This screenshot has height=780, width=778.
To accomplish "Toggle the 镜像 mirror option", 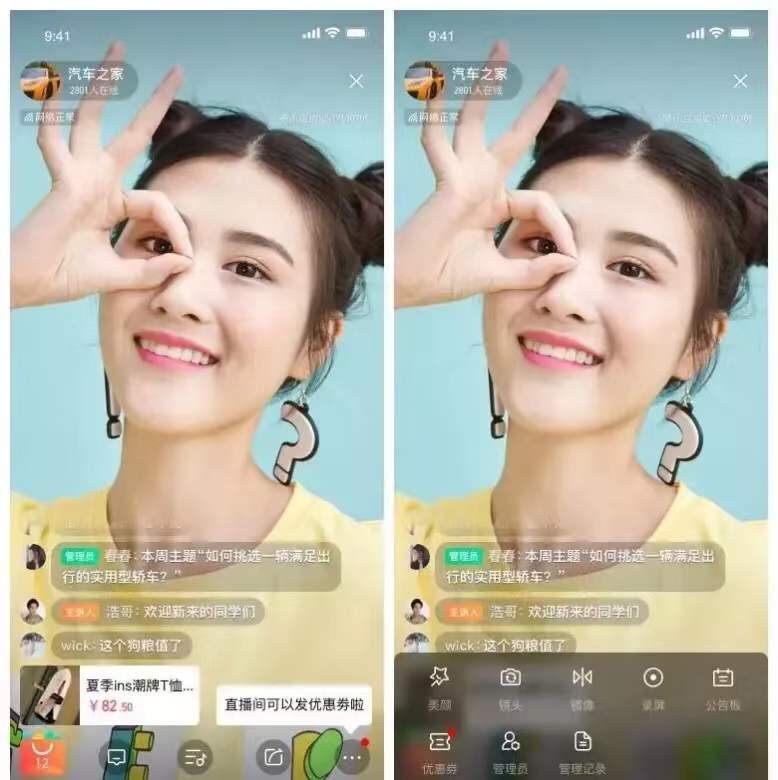I will [582, 687].
